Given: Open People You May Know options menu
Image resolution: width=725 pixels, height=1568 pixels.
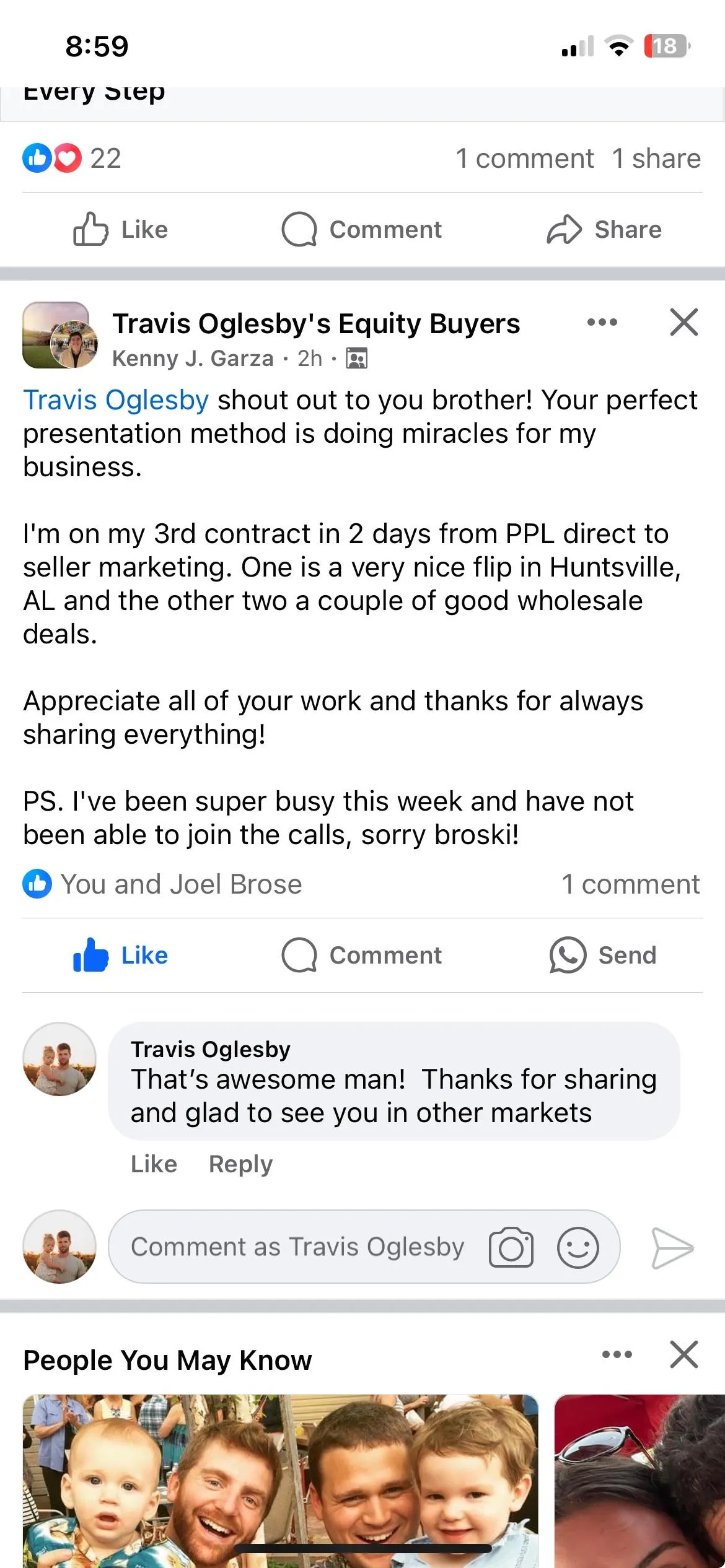Looking at the screenshot, I should point(617,1354).
